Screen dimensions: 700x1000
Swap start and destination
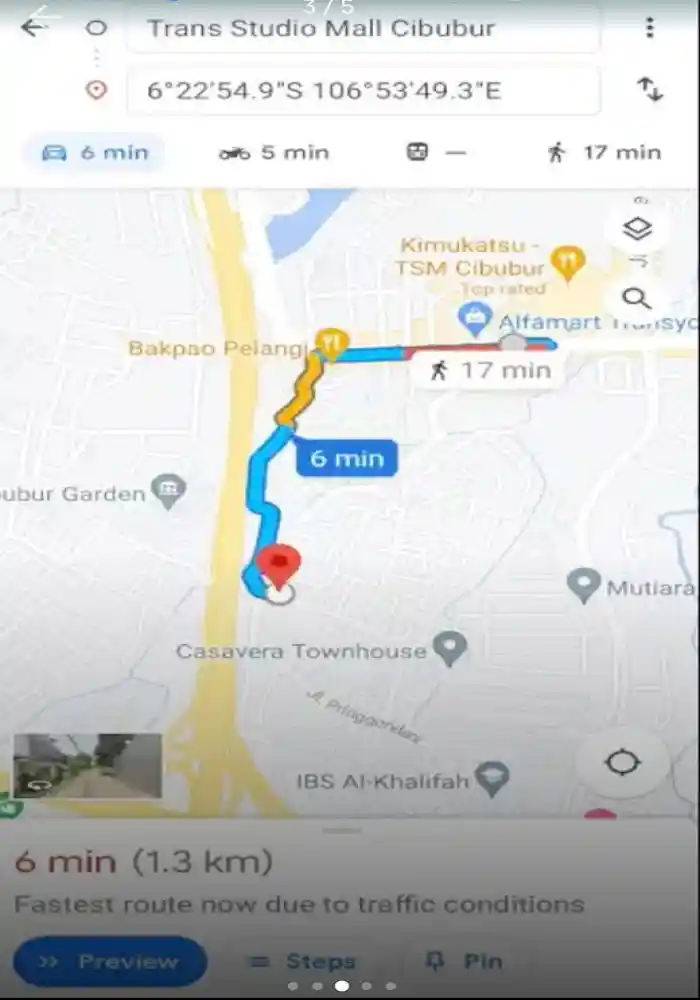coord(650,90)
